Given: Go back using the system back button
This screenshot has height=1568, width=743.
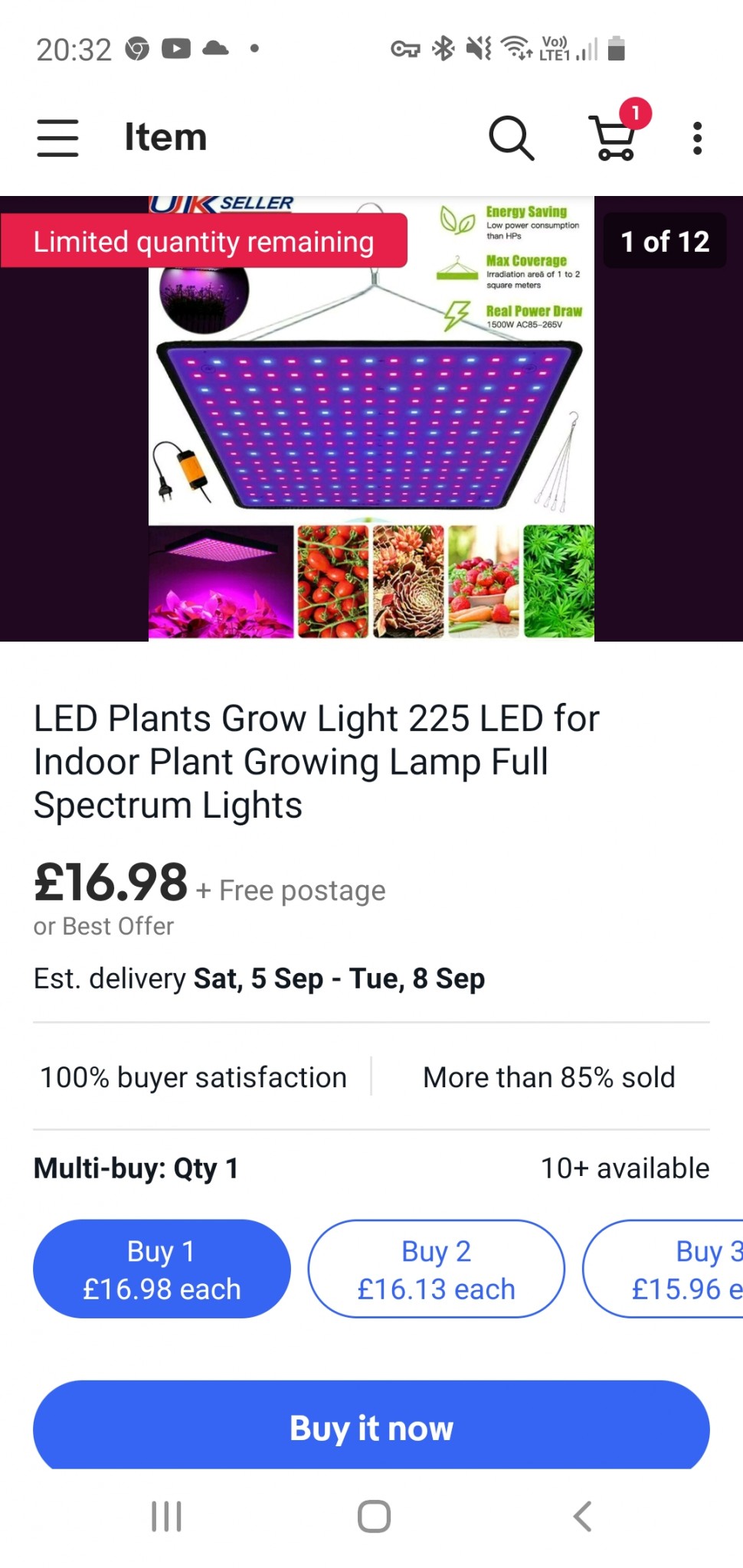Looking at the screenshot, I should 582,1516.
